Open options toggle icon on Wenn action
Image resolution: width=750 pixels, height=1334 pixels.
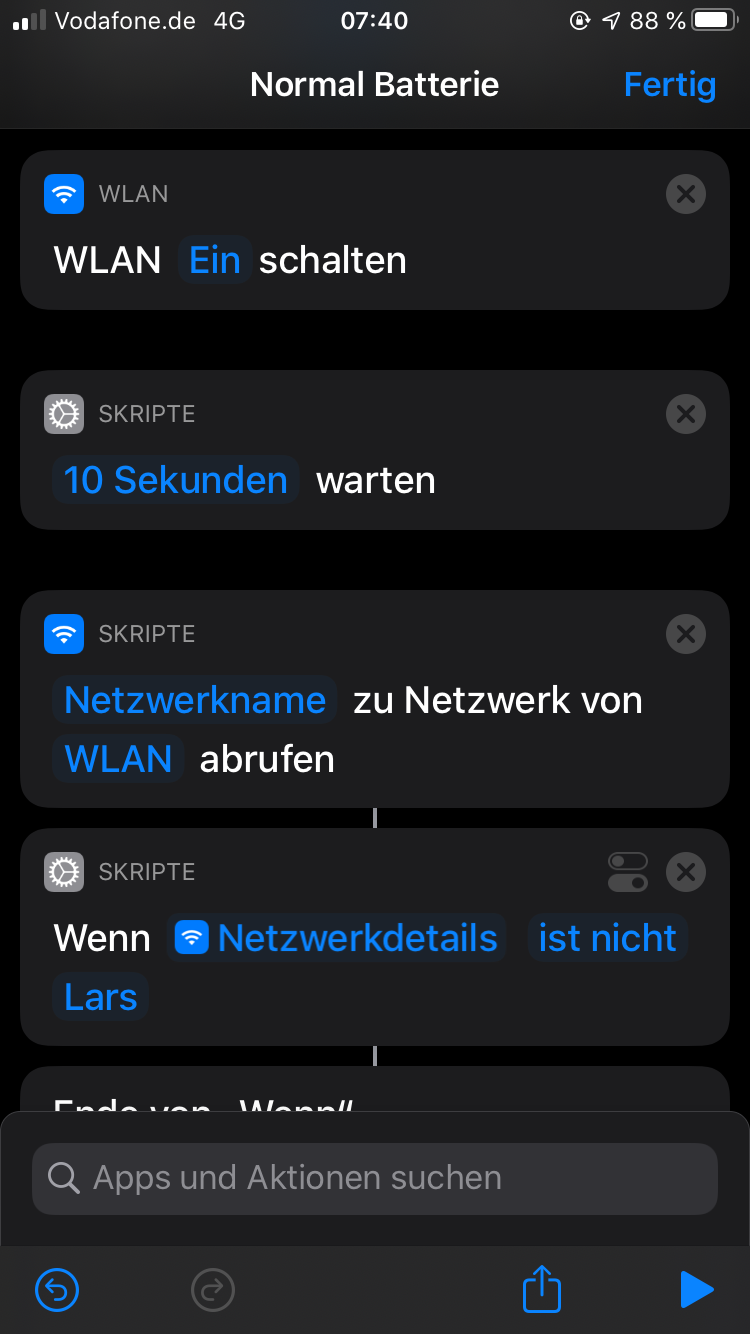click(627, 872)
